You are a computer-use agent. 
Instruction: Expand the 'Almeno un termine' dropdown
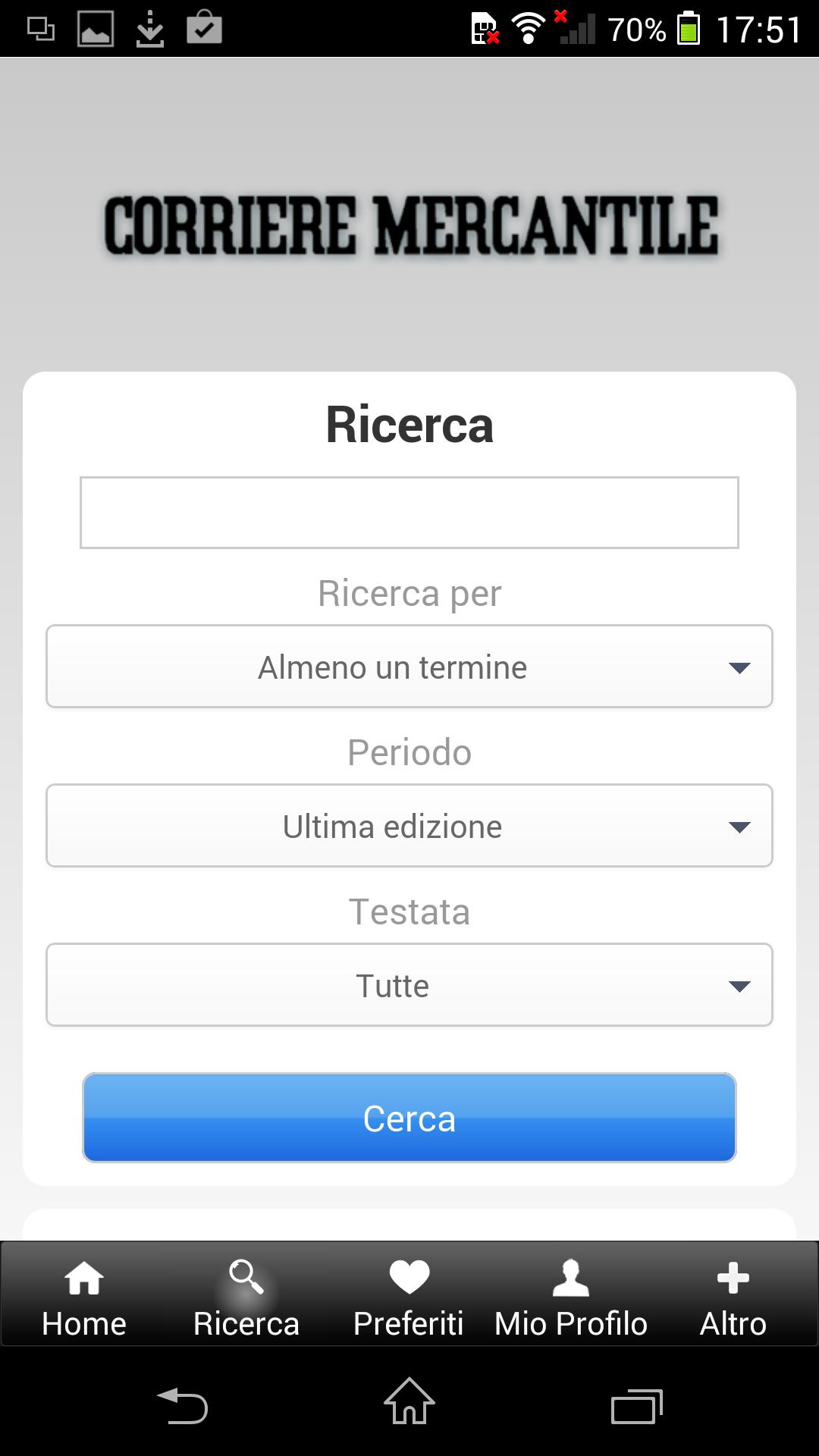pyautogui.click(x=409, y=667)
